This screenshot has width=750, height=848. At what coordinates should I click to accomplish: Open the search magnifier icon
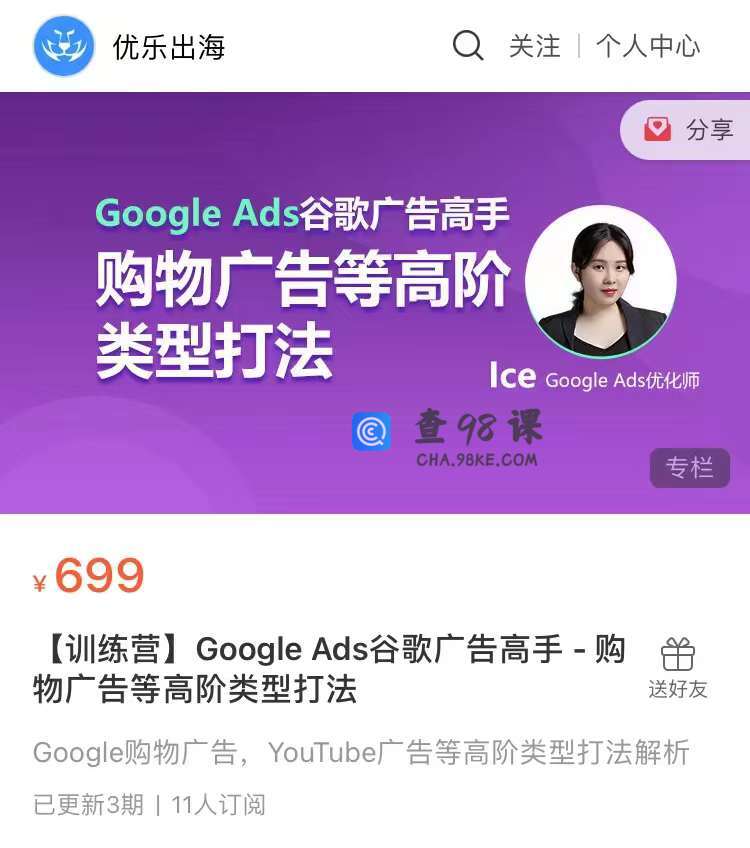point(467,46)
